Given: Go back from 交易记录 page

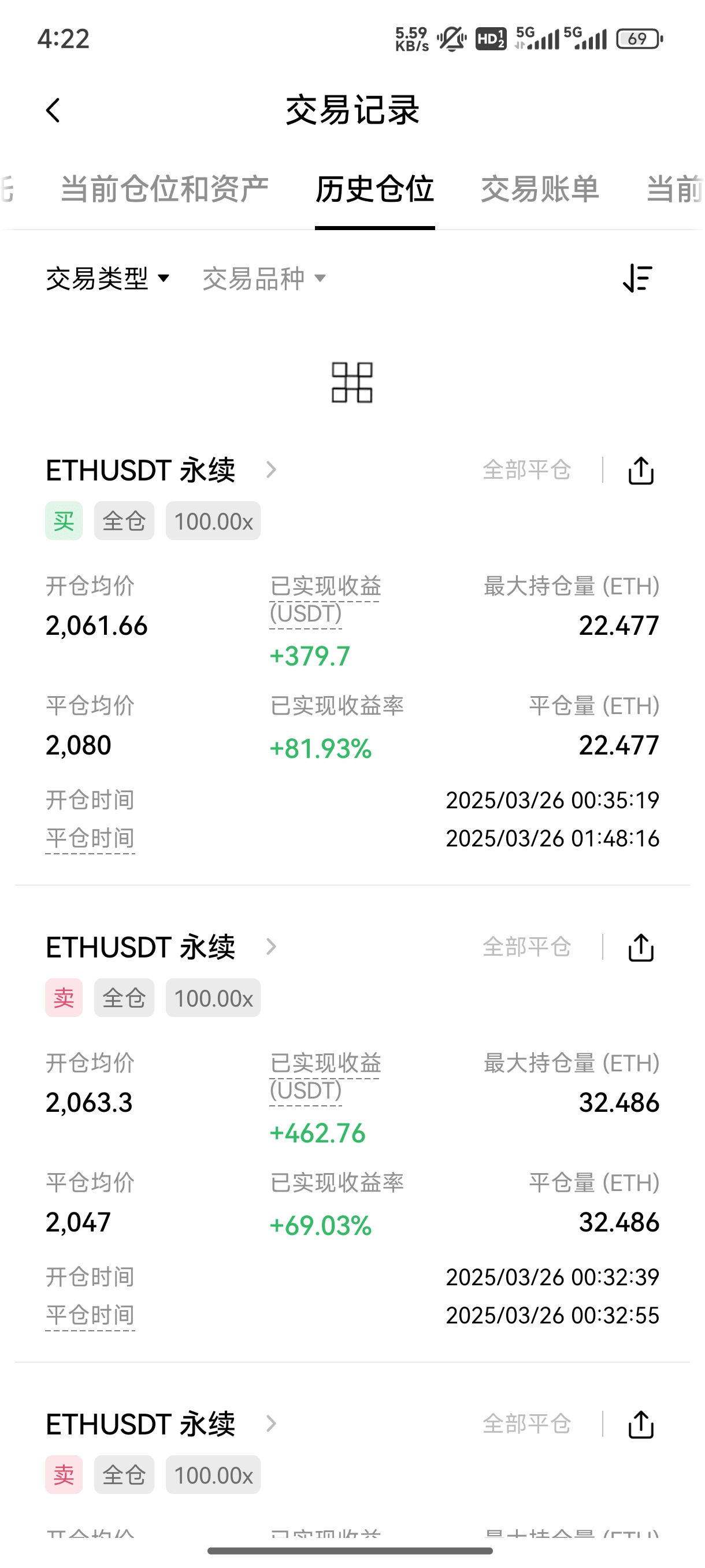Looking at the screenshot, I should [54, 111].
